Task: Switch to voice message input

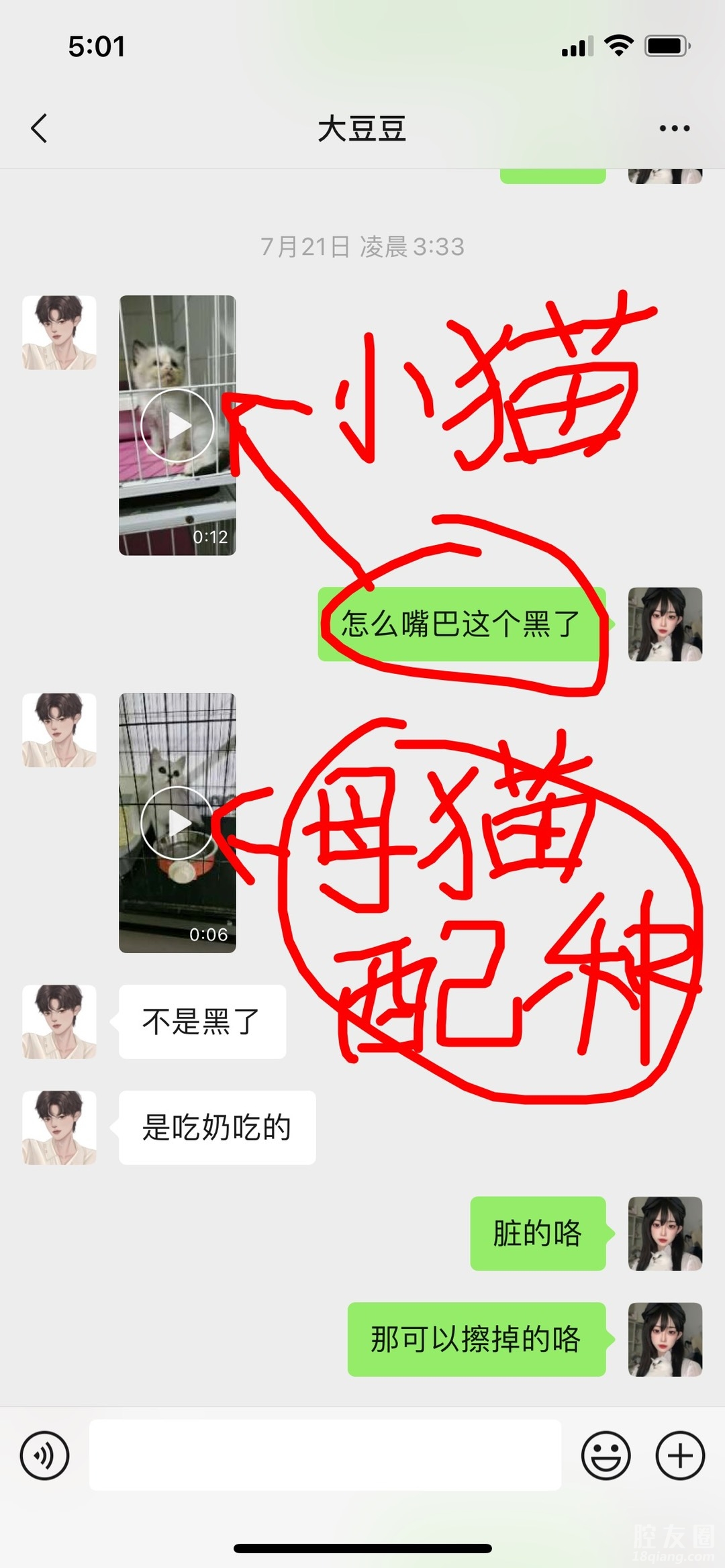Action: pos(44,1455)
